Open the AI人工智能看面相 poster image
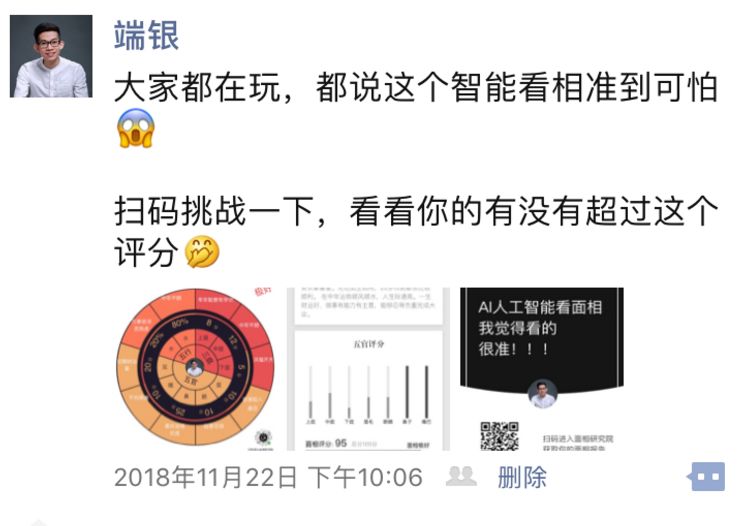The width and height of the screenshot is (755, 526). [x=541, y=368]
